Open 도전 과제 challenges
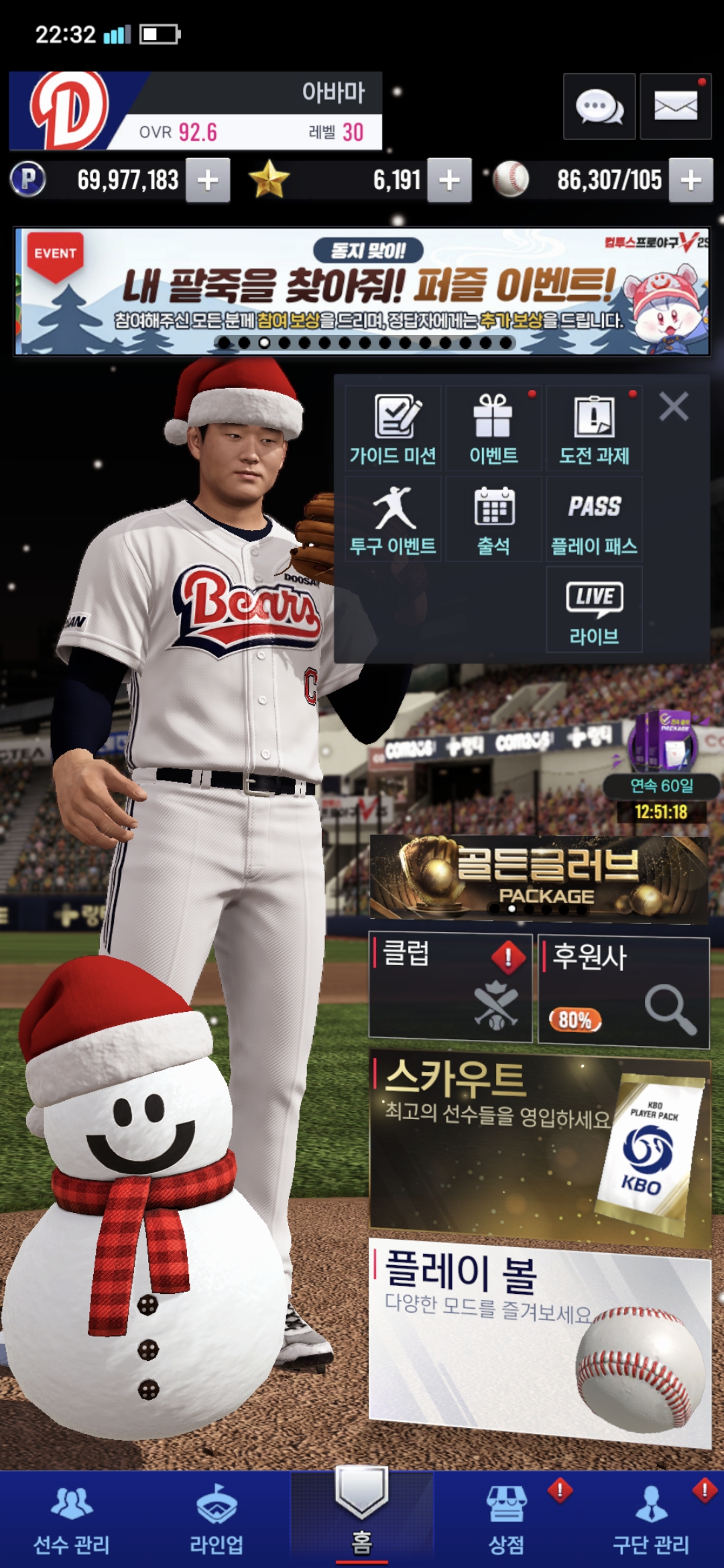This screenshot has width=724, height=1568. [594, 429]
